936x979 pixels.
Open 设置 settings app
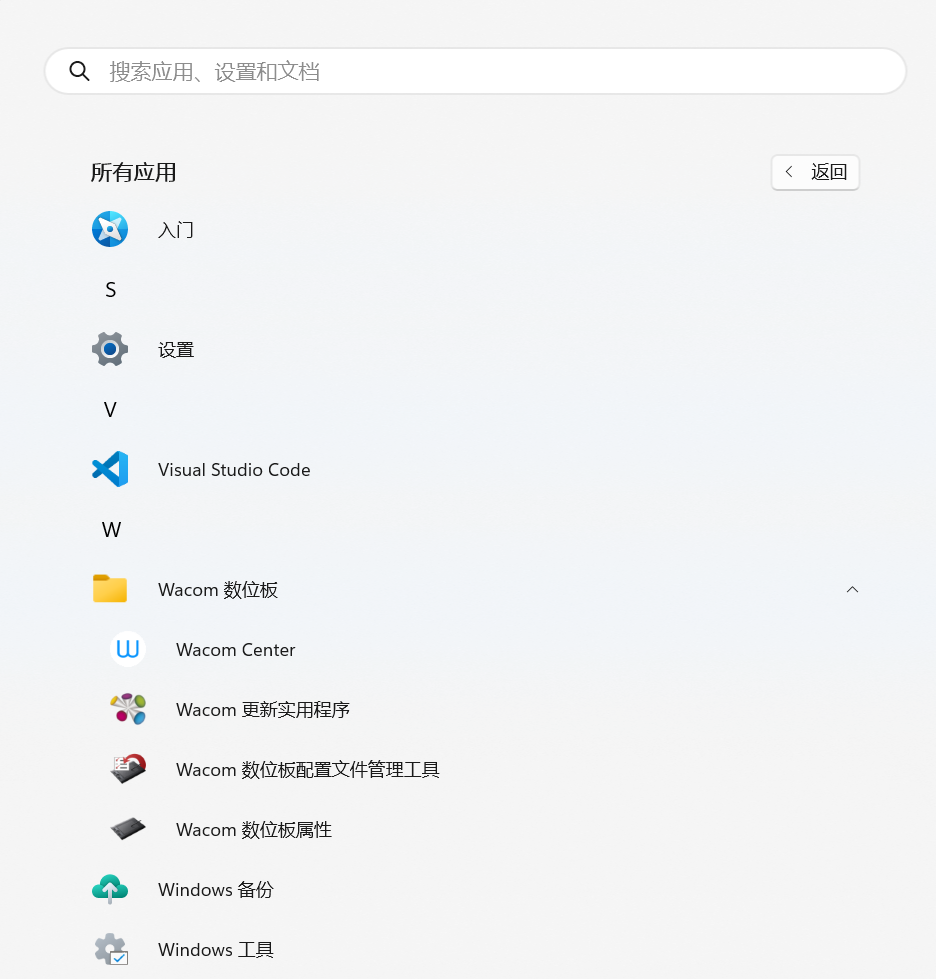coord(176,350)
